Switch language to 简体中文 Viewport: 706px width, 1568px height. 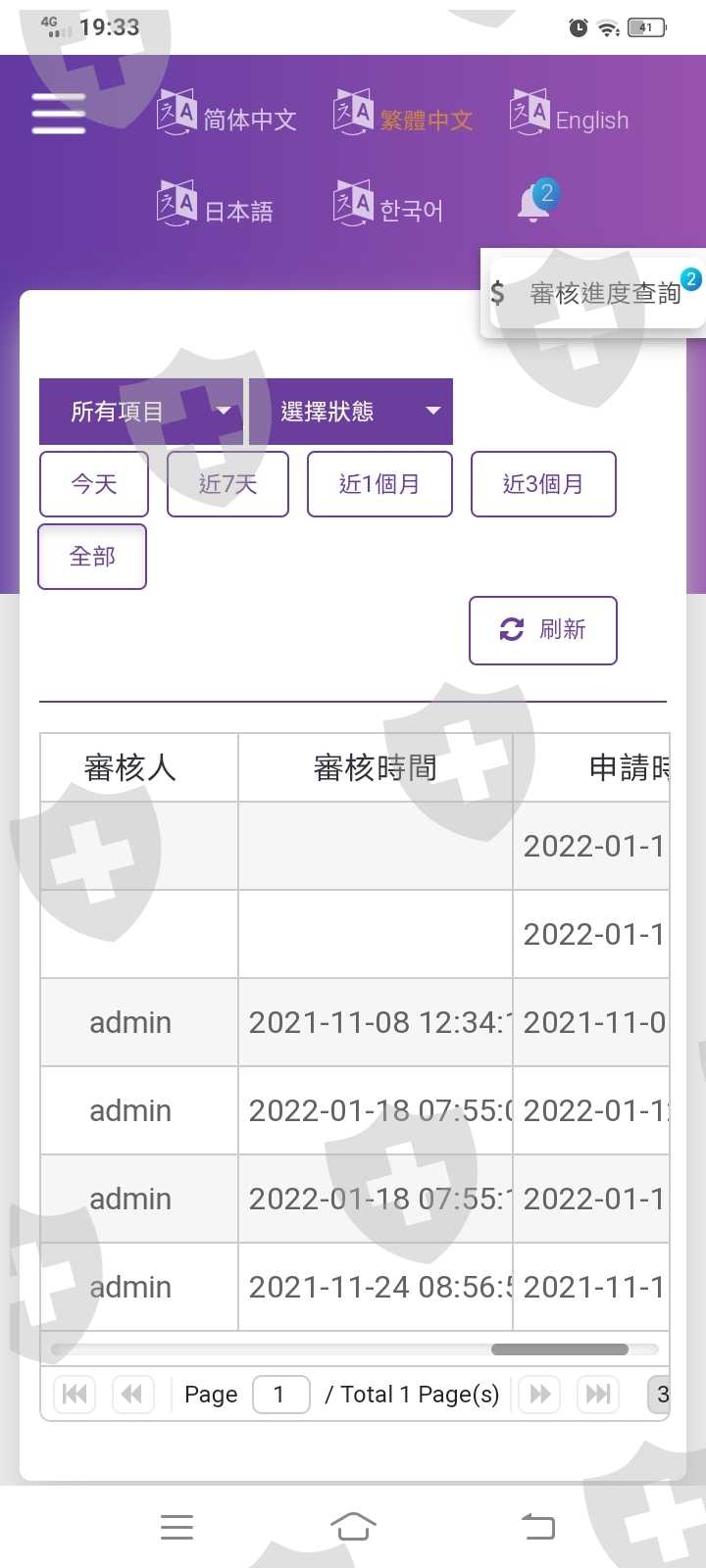pyautogui.click(x=227, y=116)
